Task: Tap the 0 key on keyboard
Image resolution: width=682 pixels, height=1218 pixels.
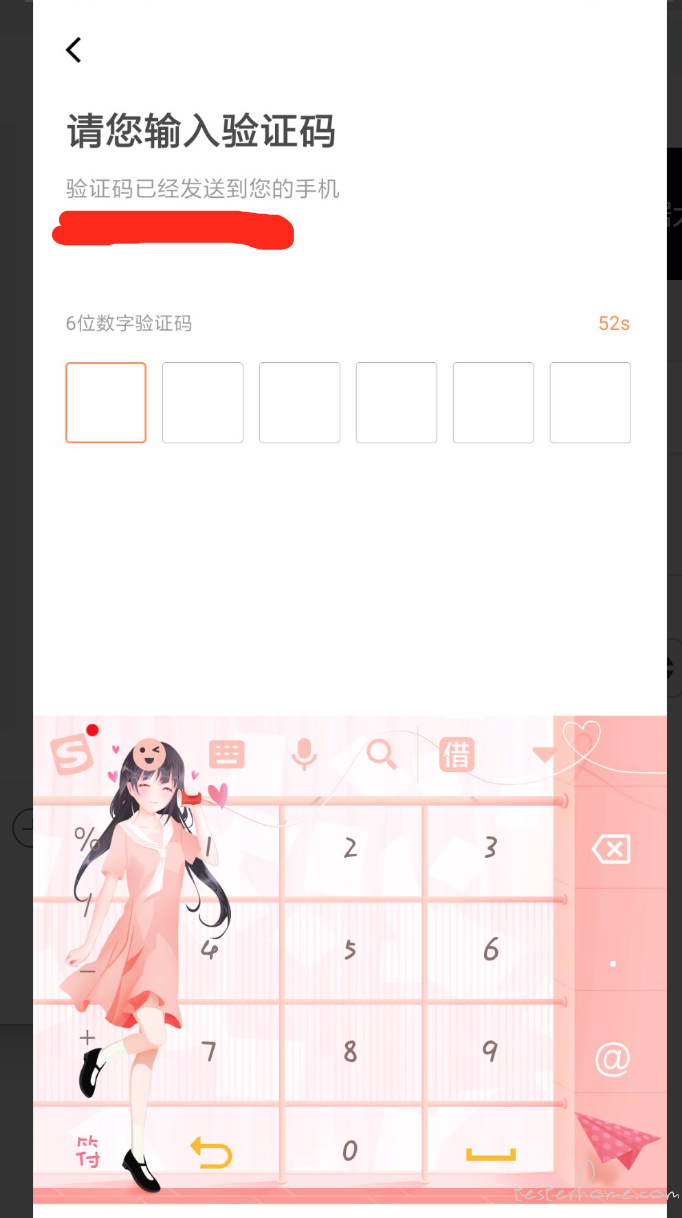Action: (350, 1151)
